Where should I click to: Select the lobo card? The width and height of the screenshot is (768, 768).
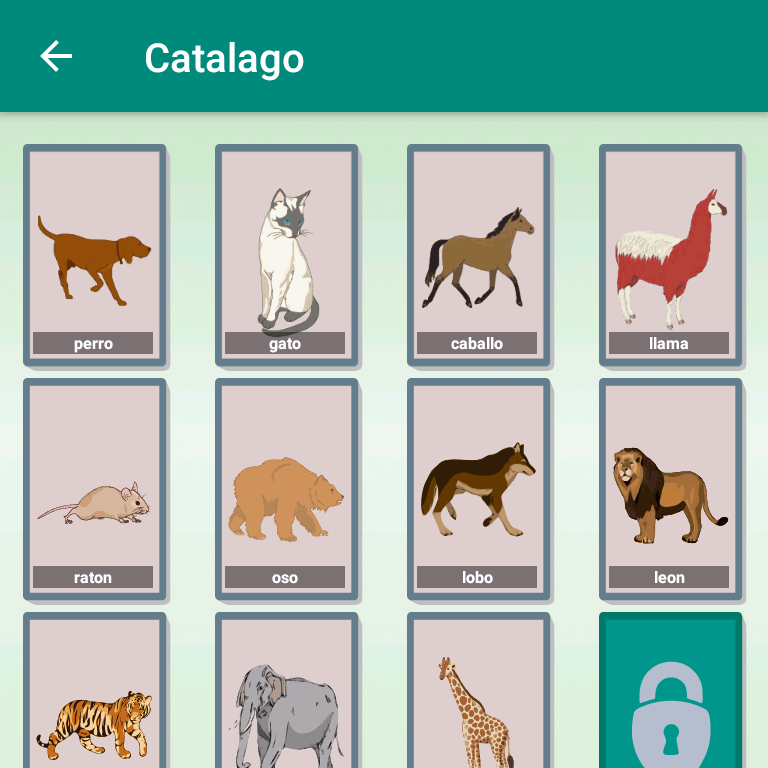point(478,490)
